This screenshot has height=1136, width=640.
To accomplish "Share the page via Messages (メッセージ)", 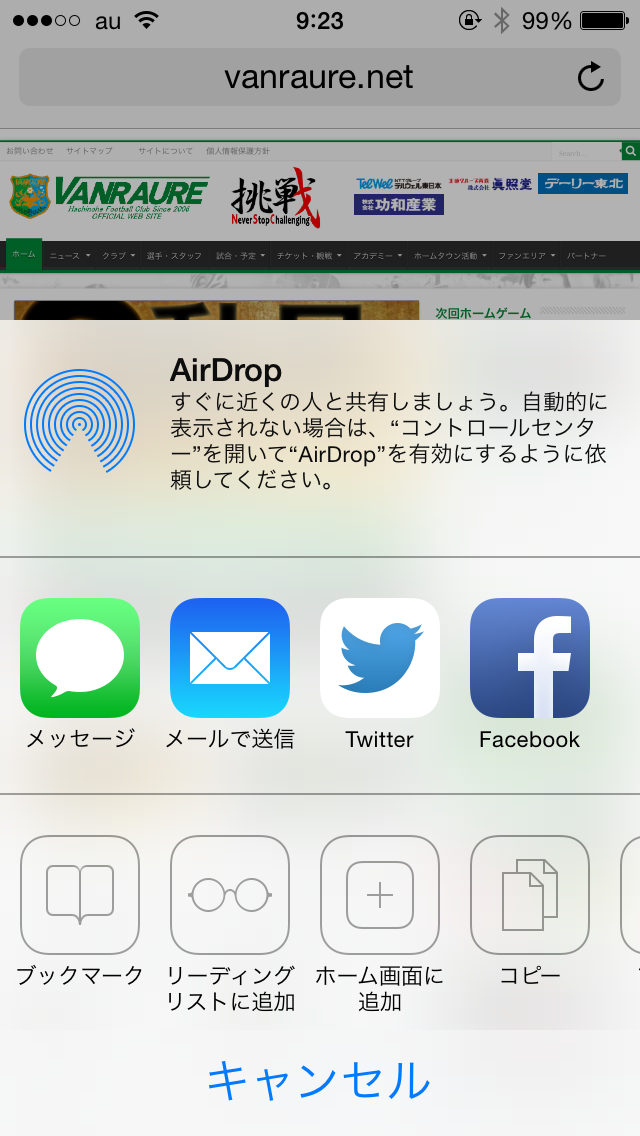I will point(80,658).
